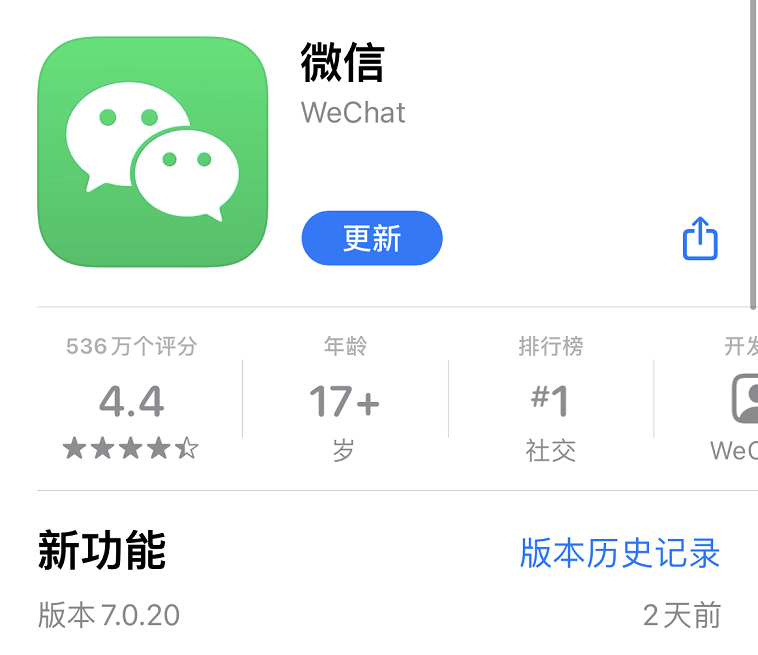View the #1 社交 ranking chart
This screenshot has width=758, height=655.
[550, 399]
